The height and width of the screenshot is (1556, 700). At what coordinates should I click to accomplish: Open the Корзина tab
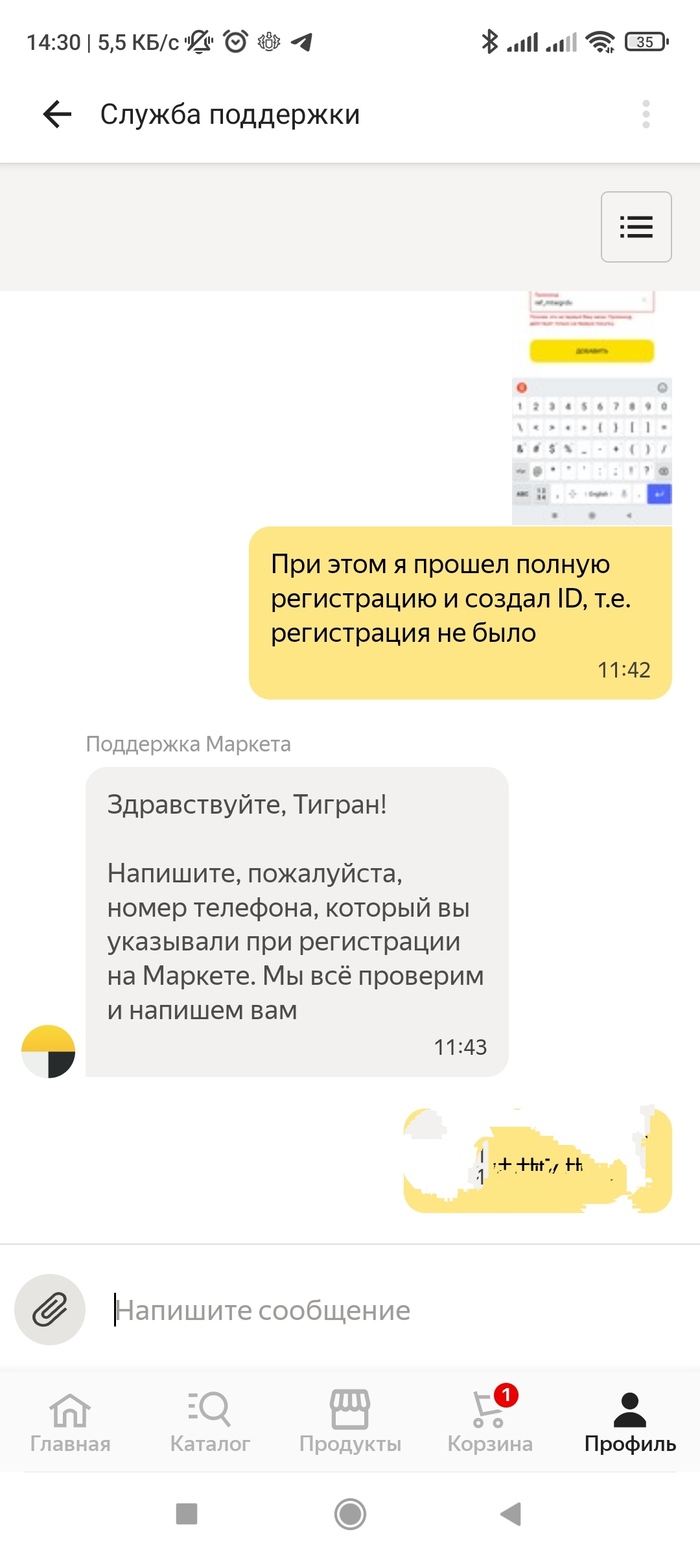(490, 1421)
